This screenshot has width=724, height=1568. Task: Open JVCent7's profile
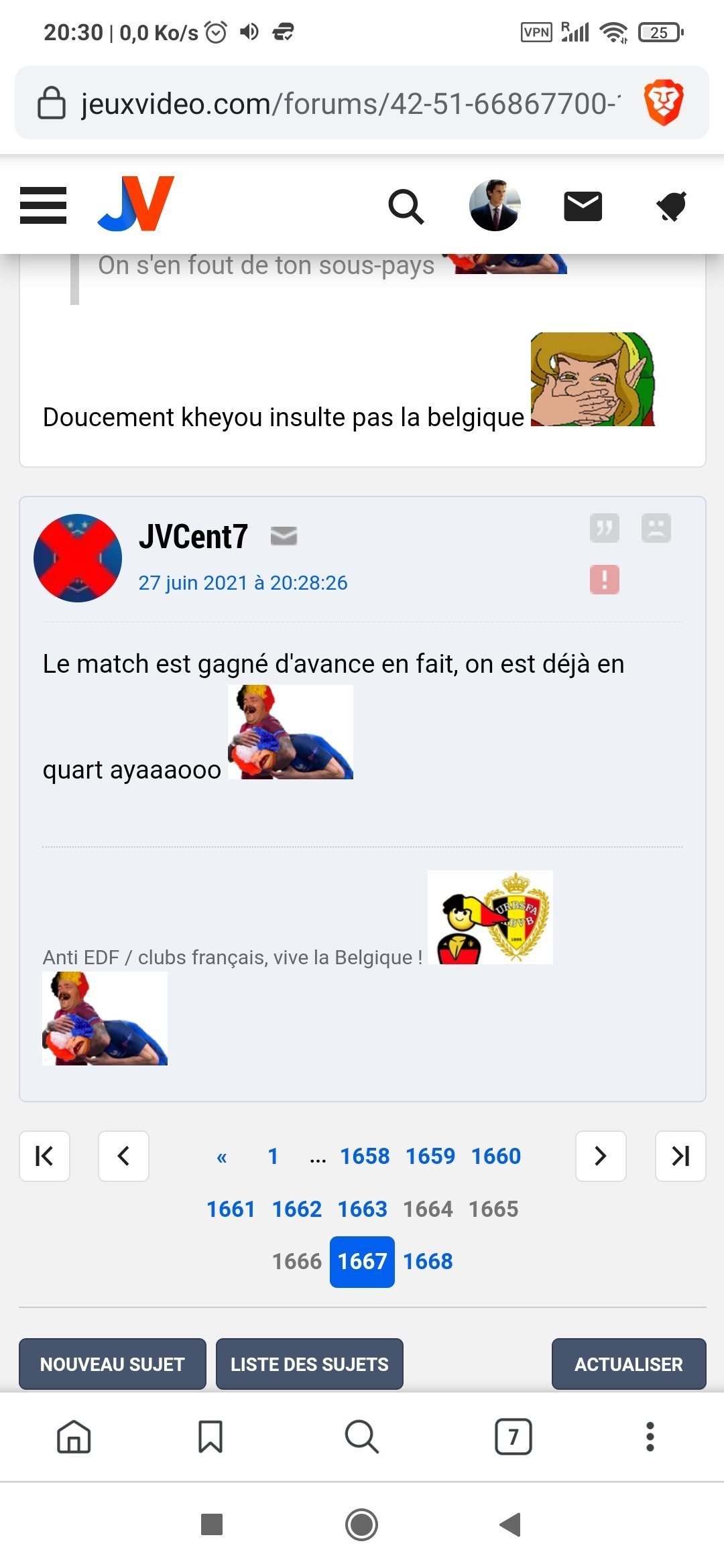193,537
